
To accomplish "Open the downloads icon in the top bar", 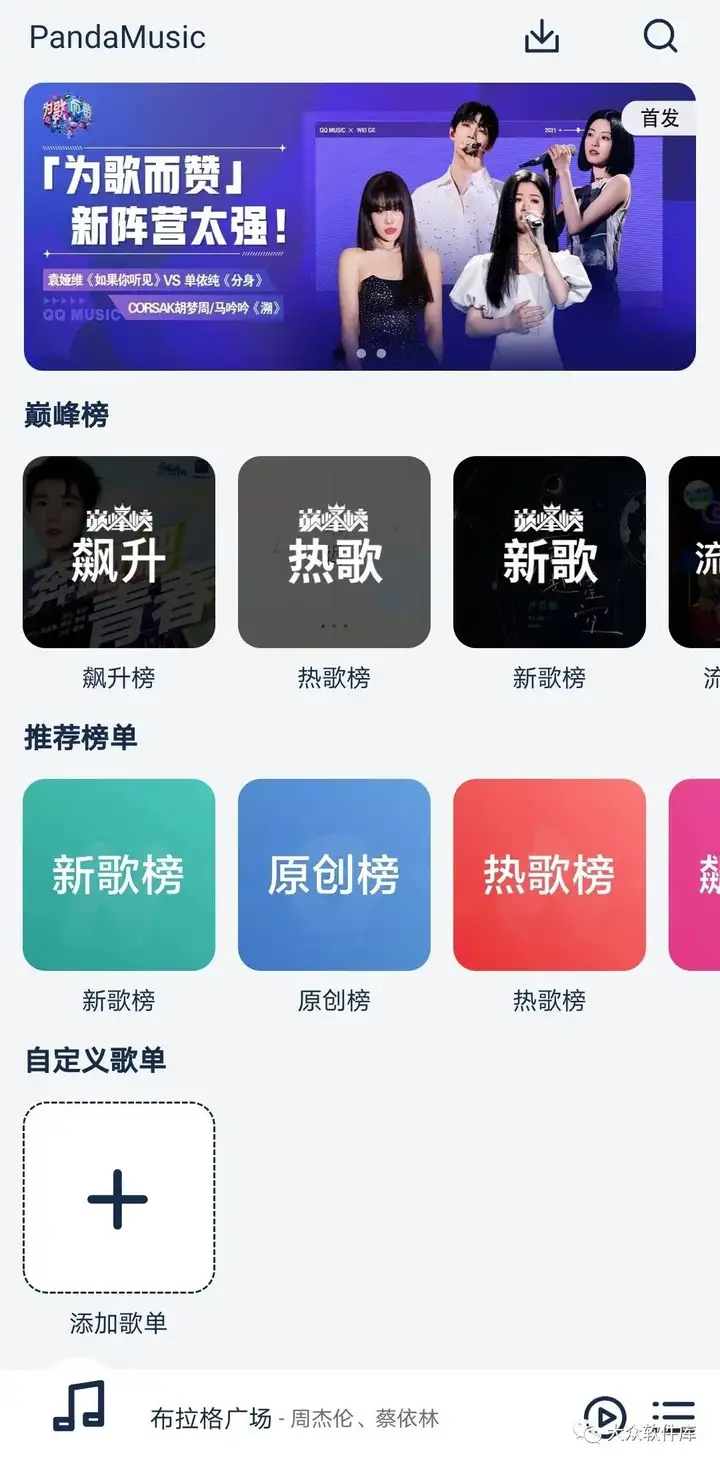I will point(541,37).
